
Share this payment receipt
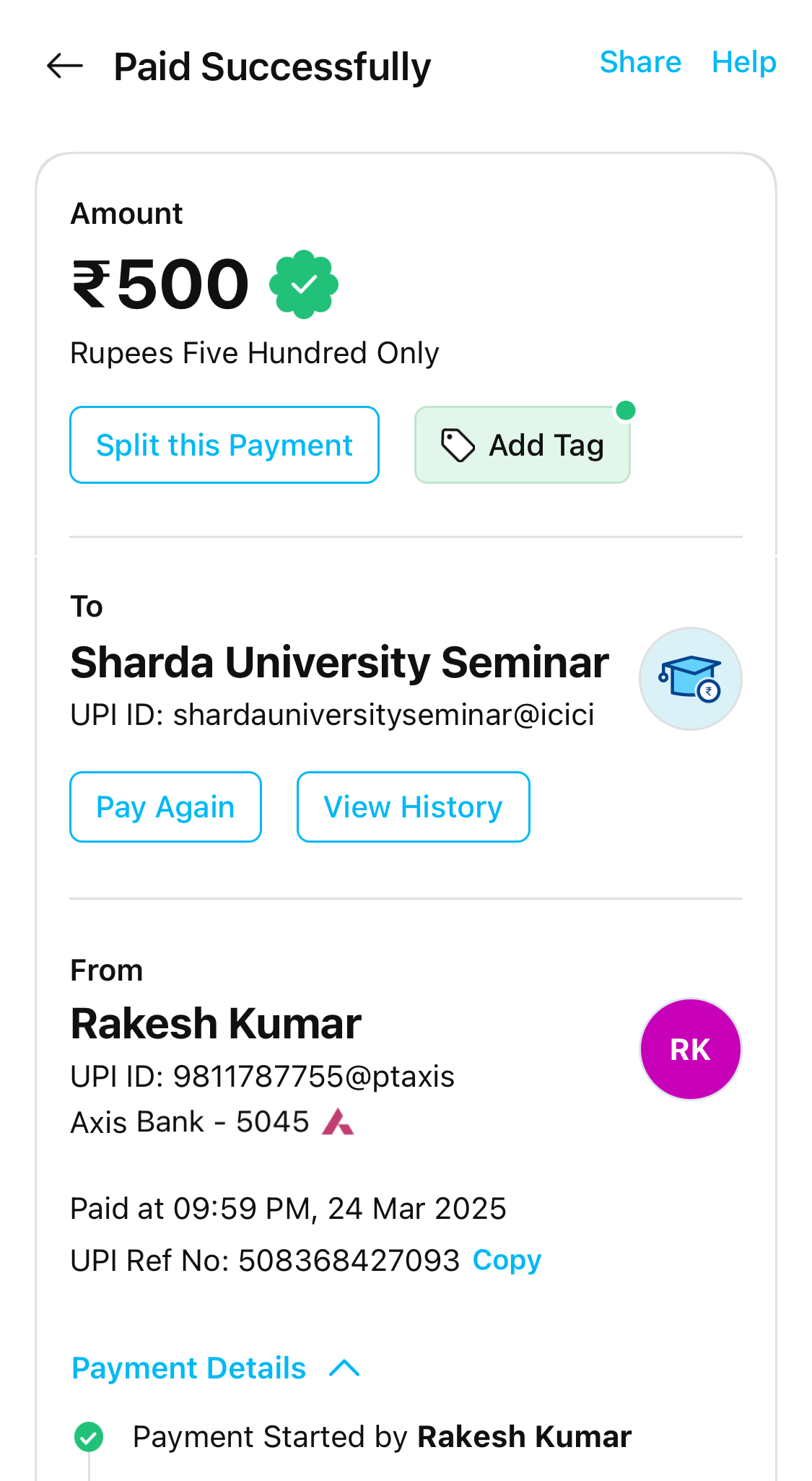click(x=640, y=62)
